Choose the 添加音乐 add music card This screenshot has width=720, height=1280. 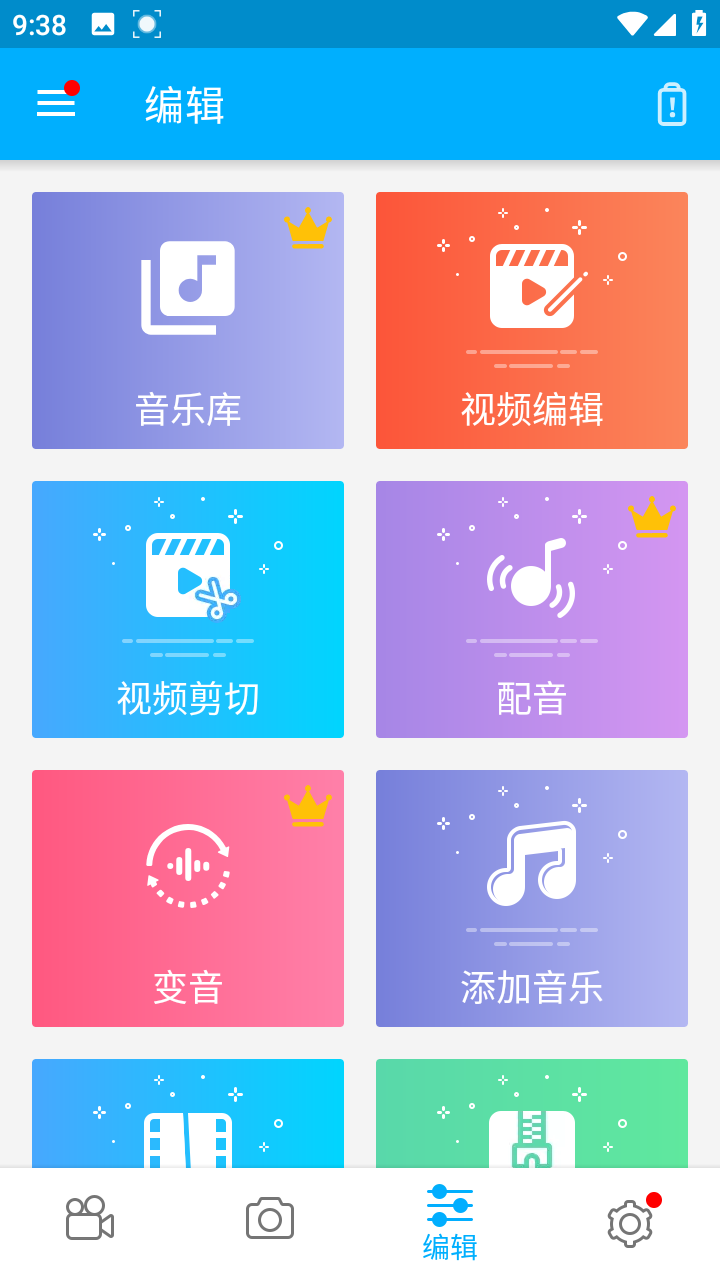tap(532, 898)
